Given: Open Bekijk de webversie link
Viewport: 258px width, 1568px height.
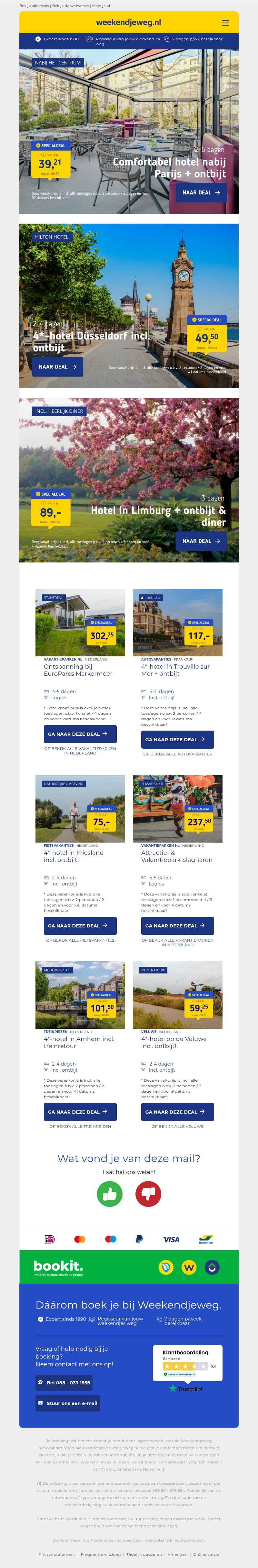Looking at the screenshot, I should [x=71, y=5].
